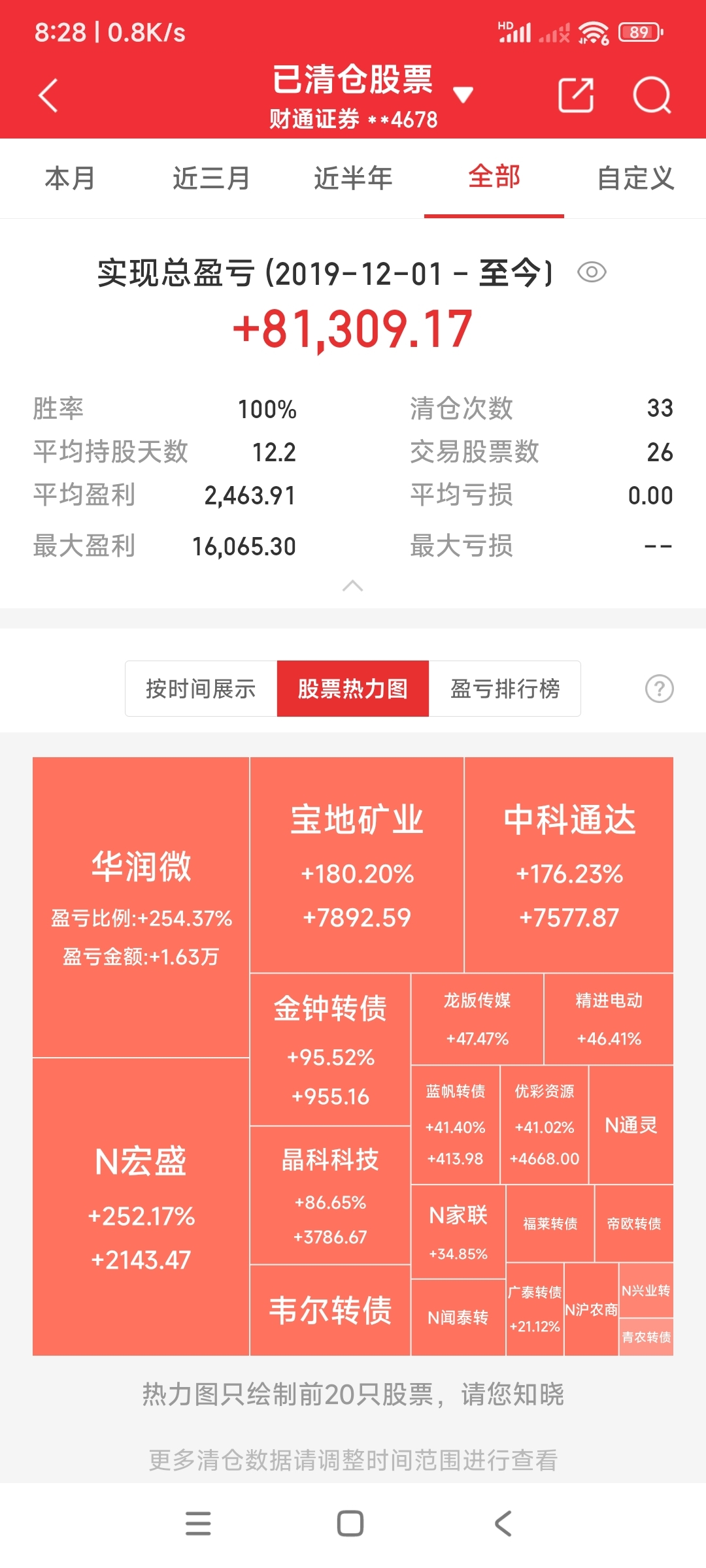Collapse the statistics panel with the chevron
Viewport: 706px width, 1568px height.
tap(353, 587)
